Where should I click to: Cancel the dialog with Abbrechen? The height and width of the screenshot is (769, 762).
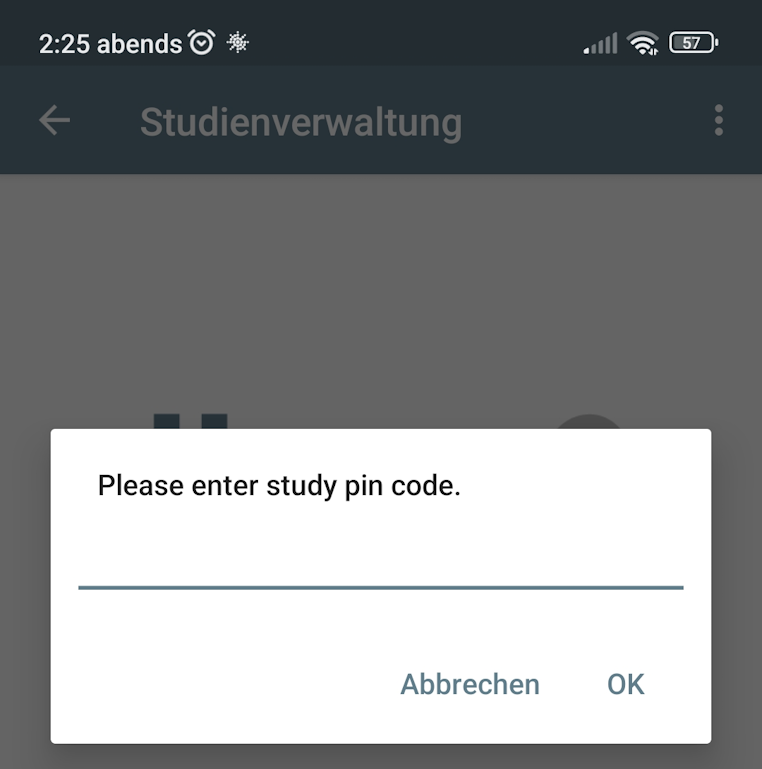tap(470, 684)
